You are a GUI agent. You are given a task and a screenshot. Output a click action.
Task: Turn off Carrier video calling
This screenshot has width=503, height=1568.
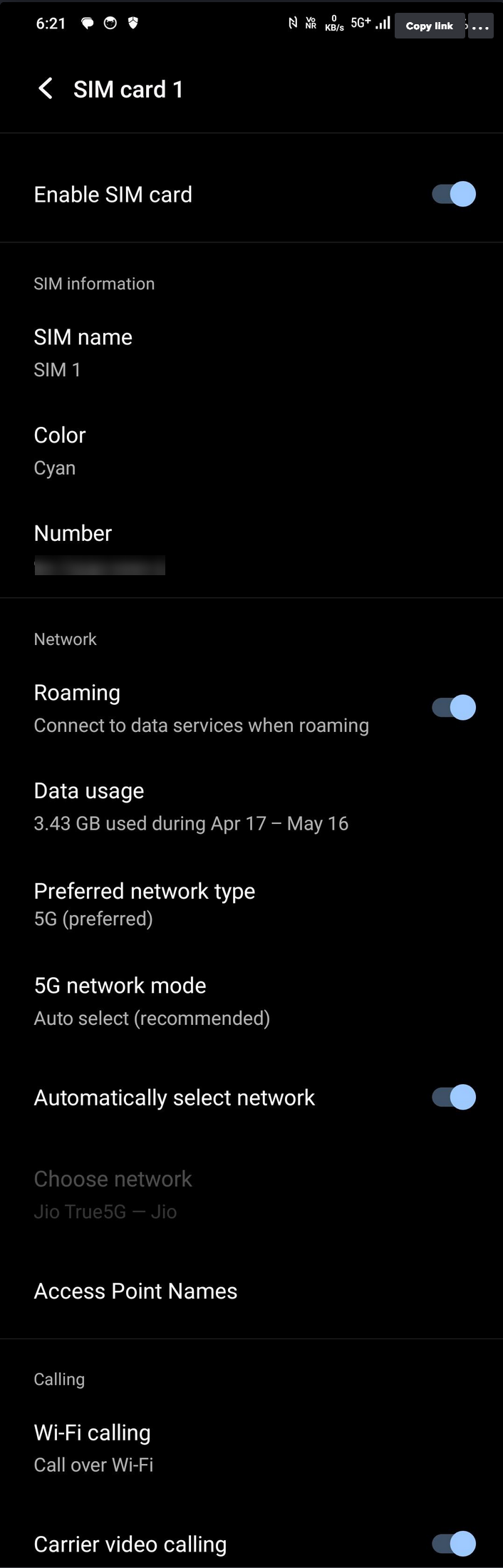[454, 1544]
